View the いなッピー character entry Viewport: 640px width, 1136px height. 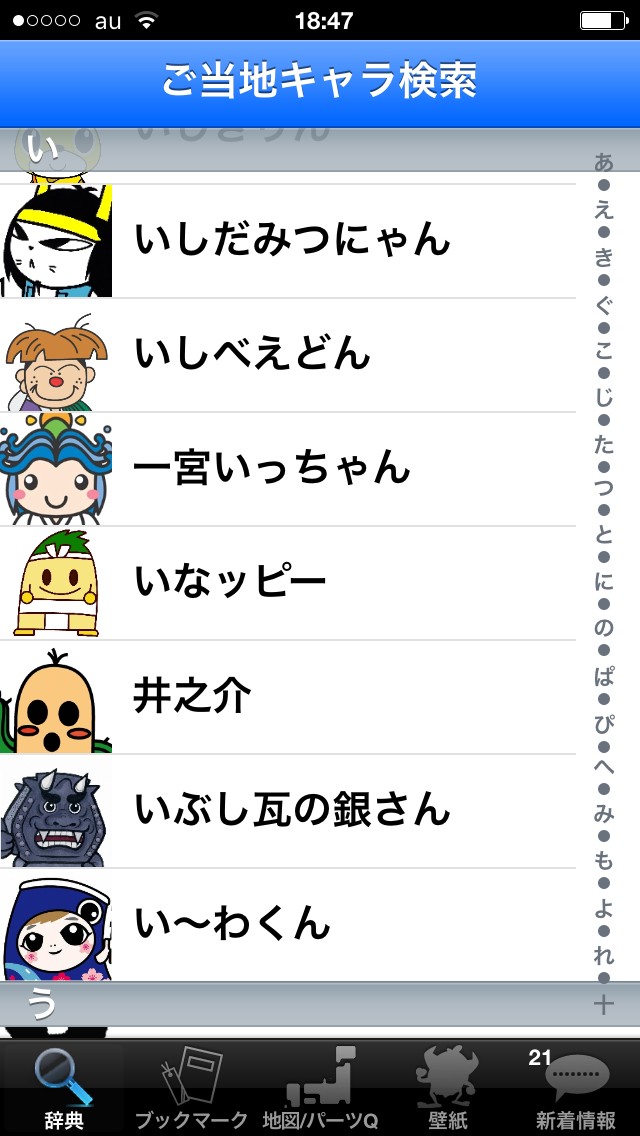(290, 583)
